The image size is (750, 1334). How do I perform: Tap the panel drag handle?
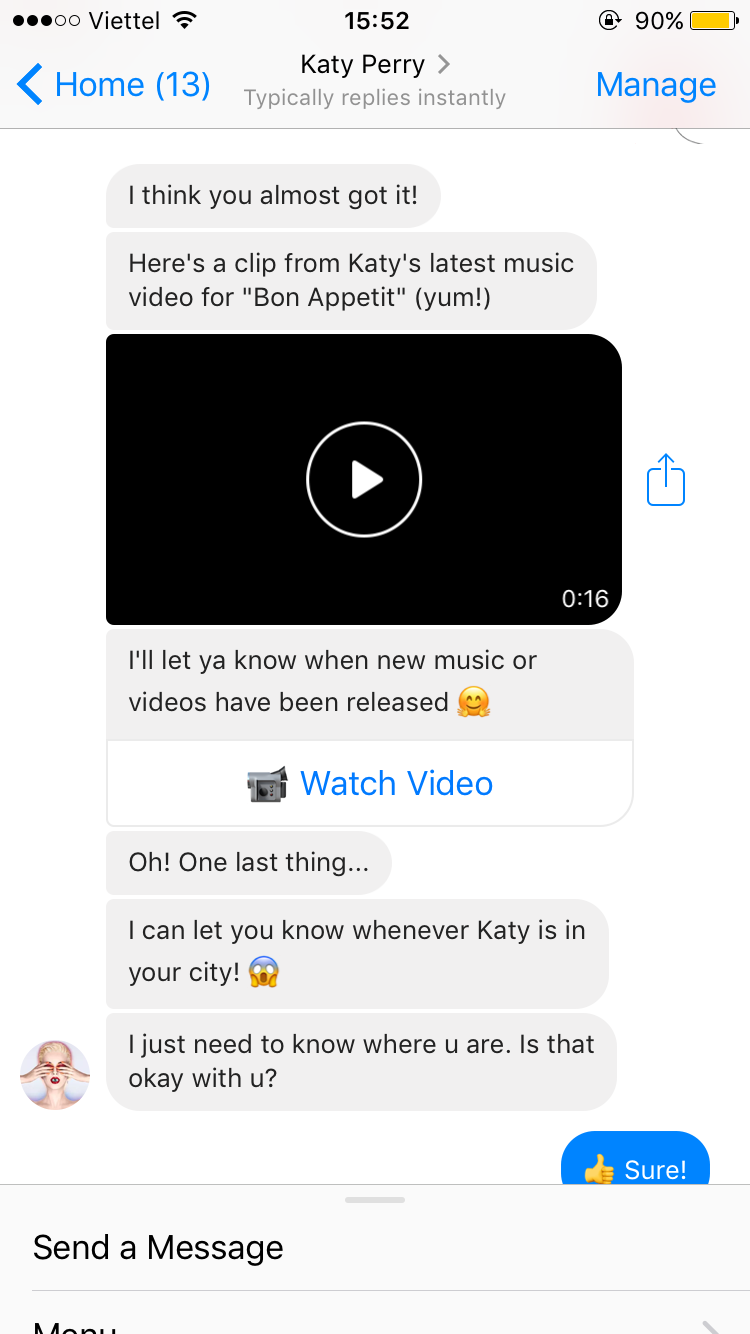pos(375,1199)
